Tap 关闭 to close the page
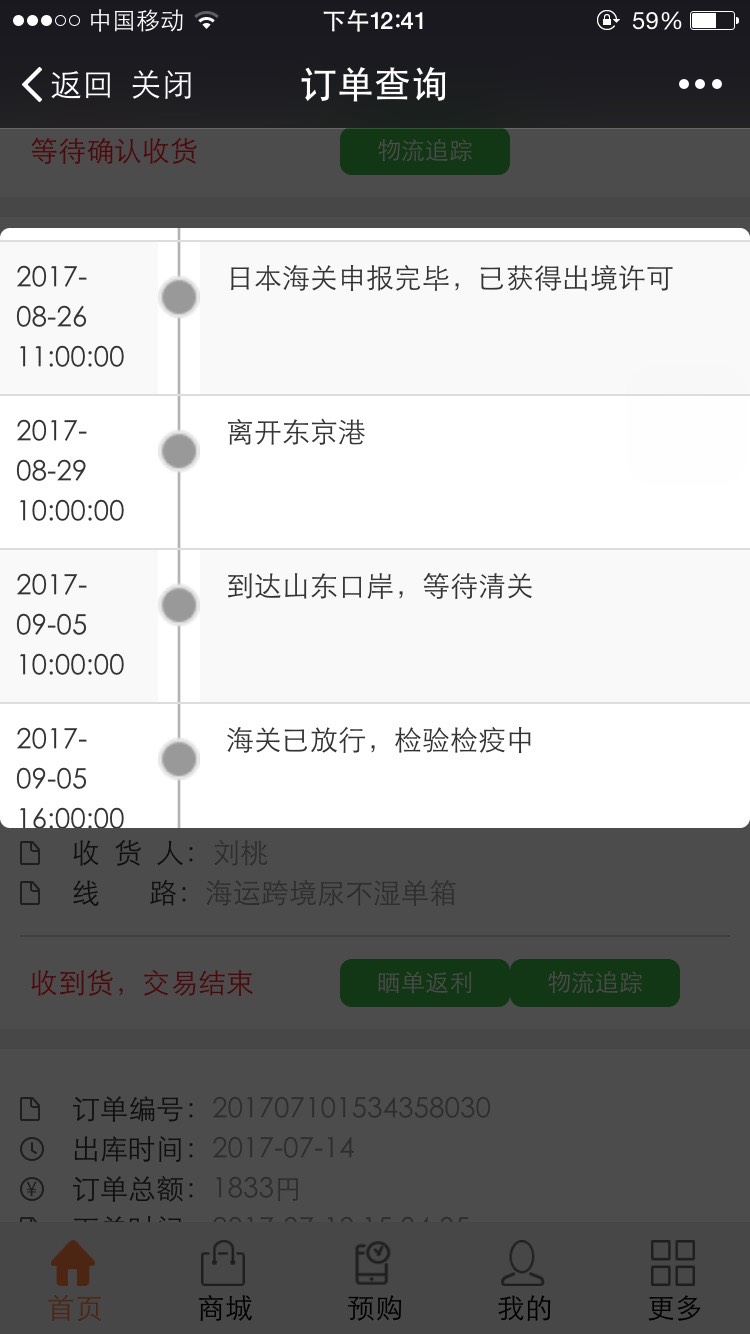The height and width of the screenshot is (1334, 750). (161, 85)
